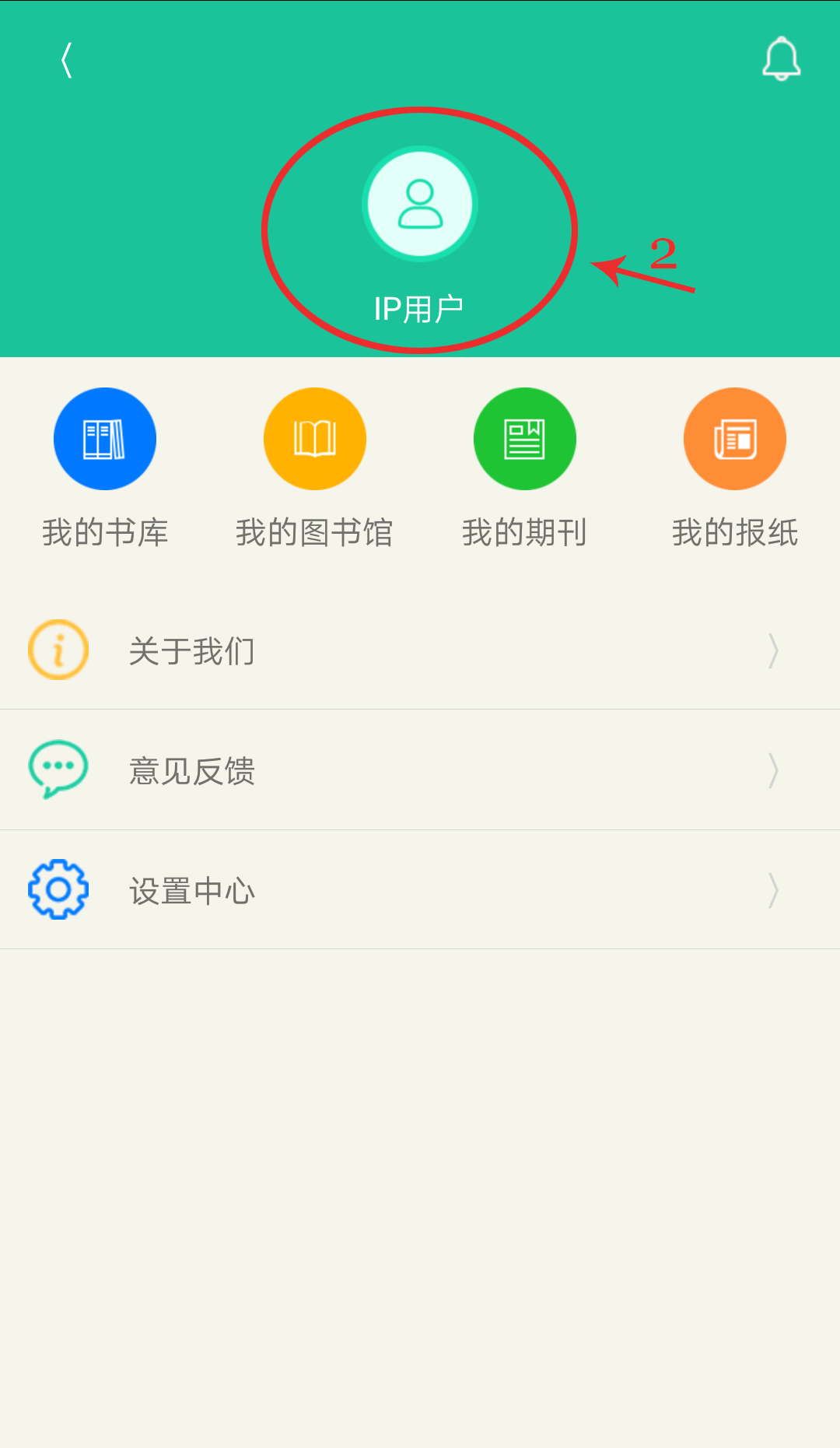Open the 意见反馈 row

(x=420, y=770)
